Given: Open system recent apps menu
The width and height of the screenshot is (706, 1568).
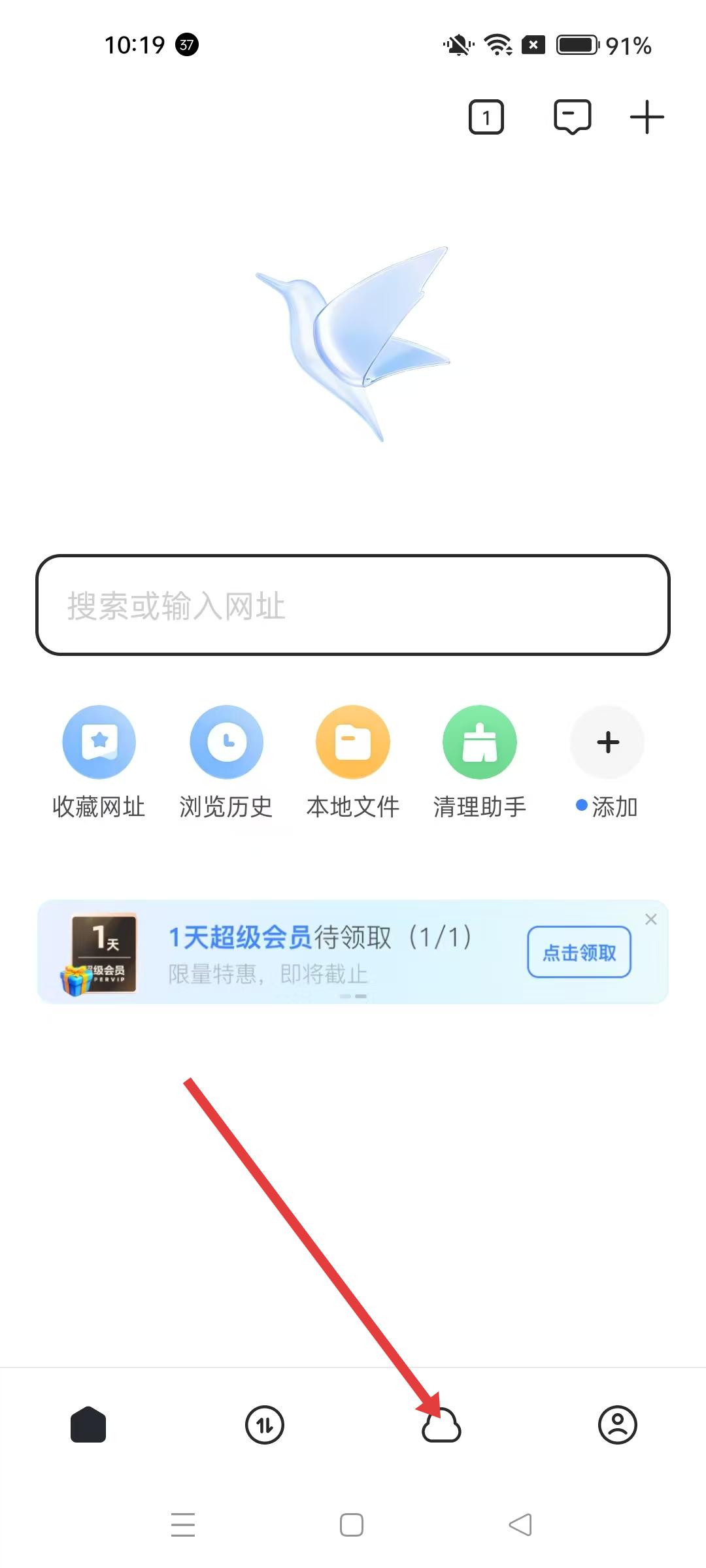Looking at the screenshot, I should 183,1525.
